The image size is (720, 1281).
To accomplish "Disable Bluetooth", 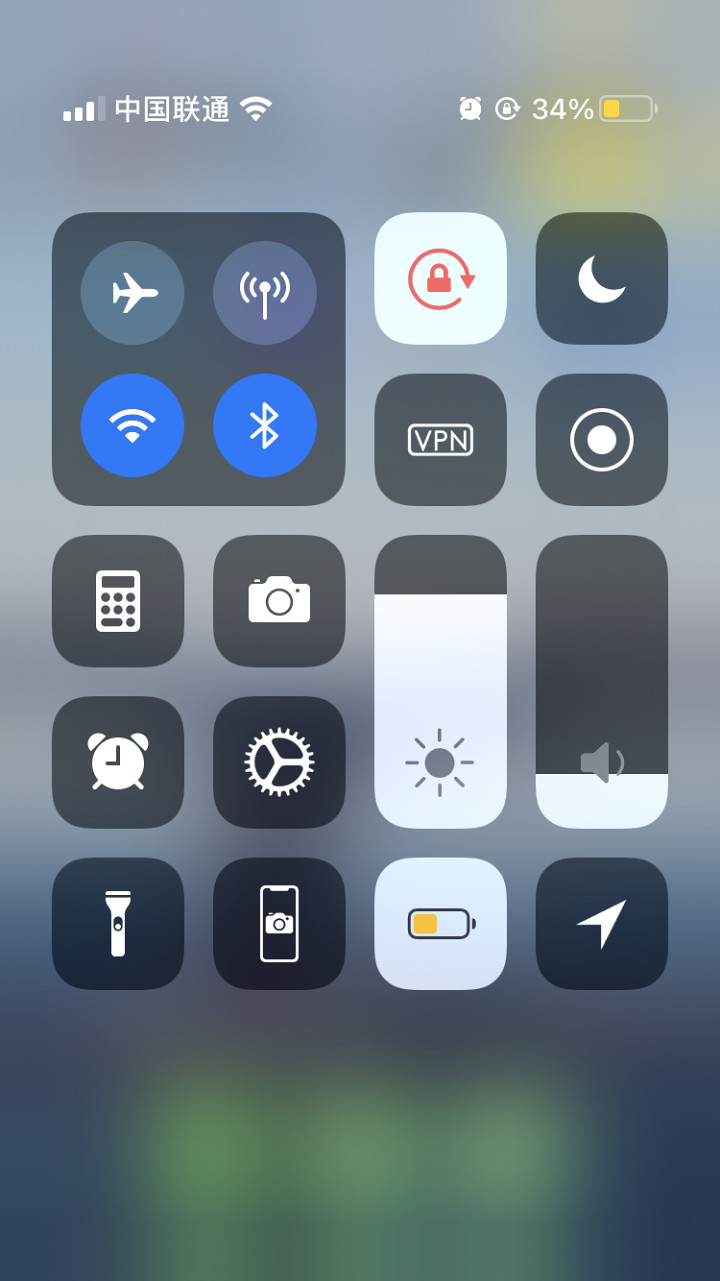I will 265,425.
